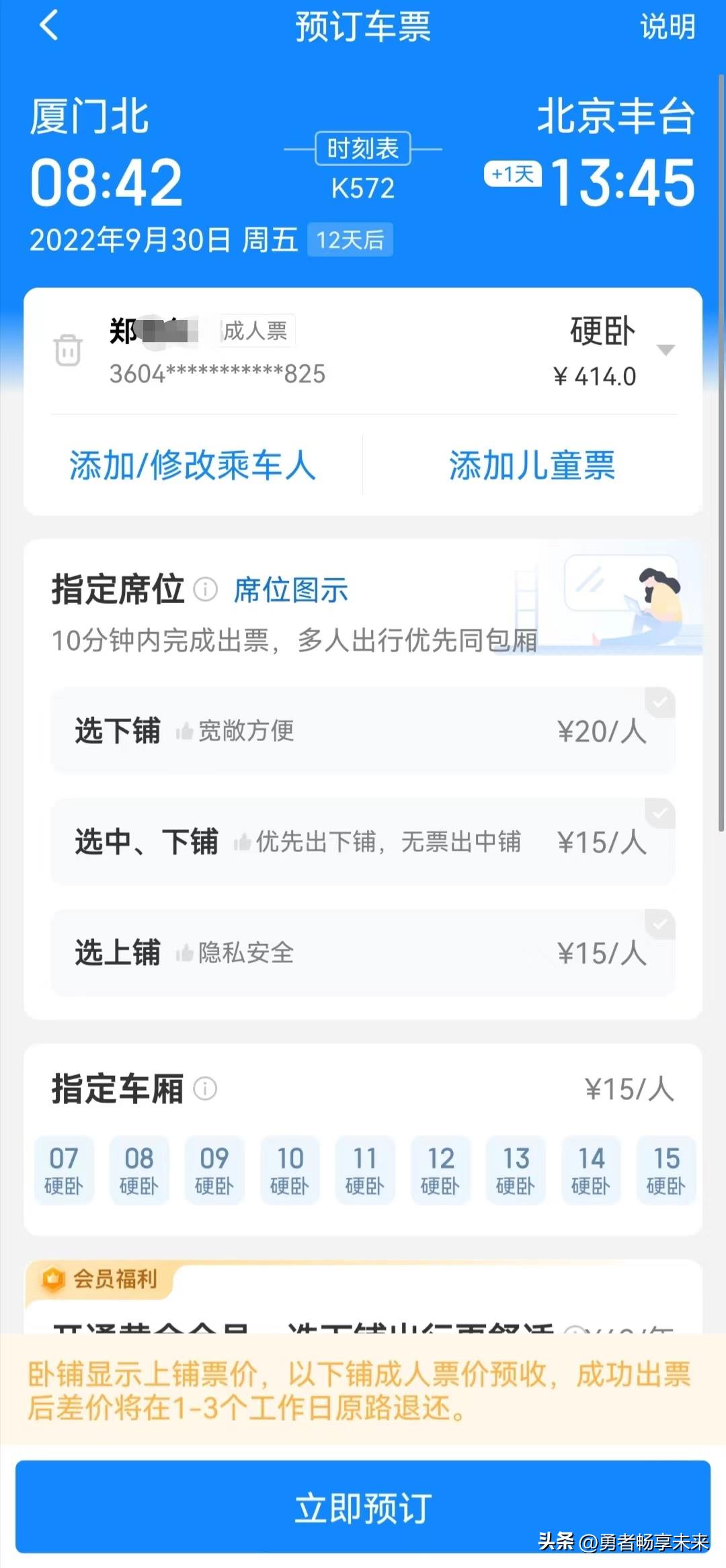Screen dimensions: 726x1568
Task: Open the 说明 explanation
Action: pos(667,28)
